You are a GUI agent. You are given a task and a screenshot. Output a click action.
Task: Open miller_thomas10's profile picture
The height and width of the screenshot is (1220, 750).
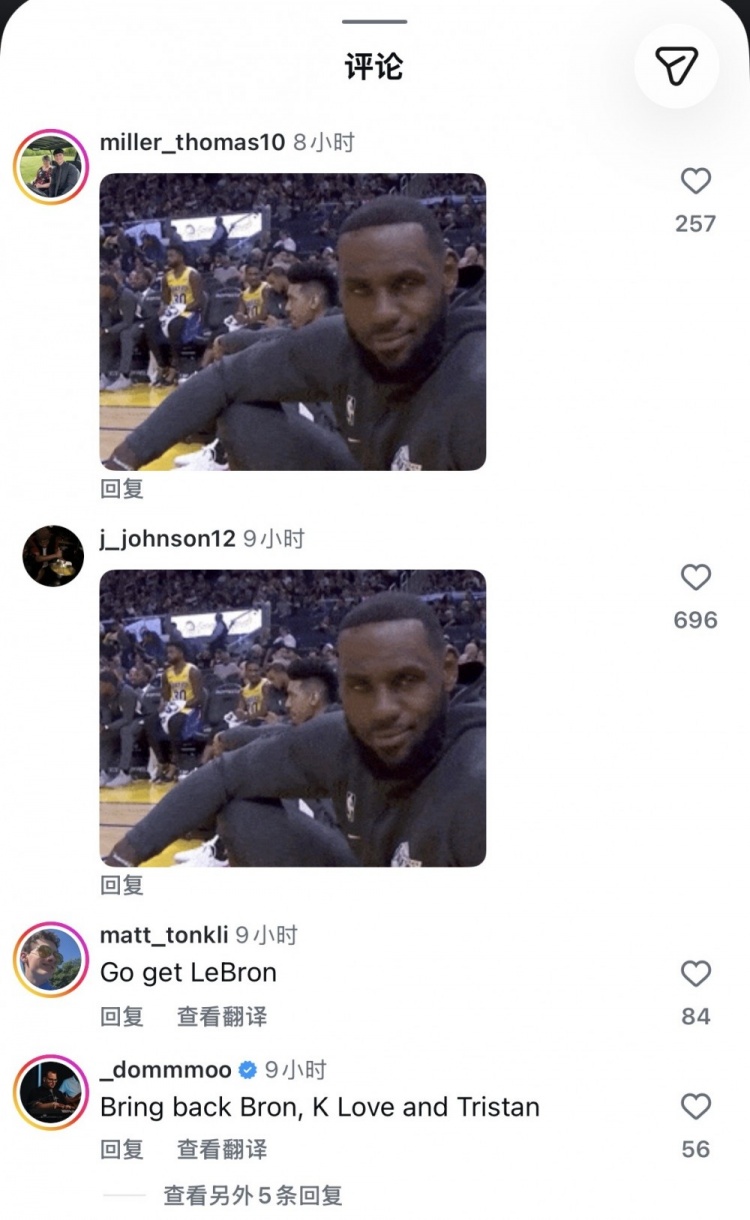click(x=51, y=167)
